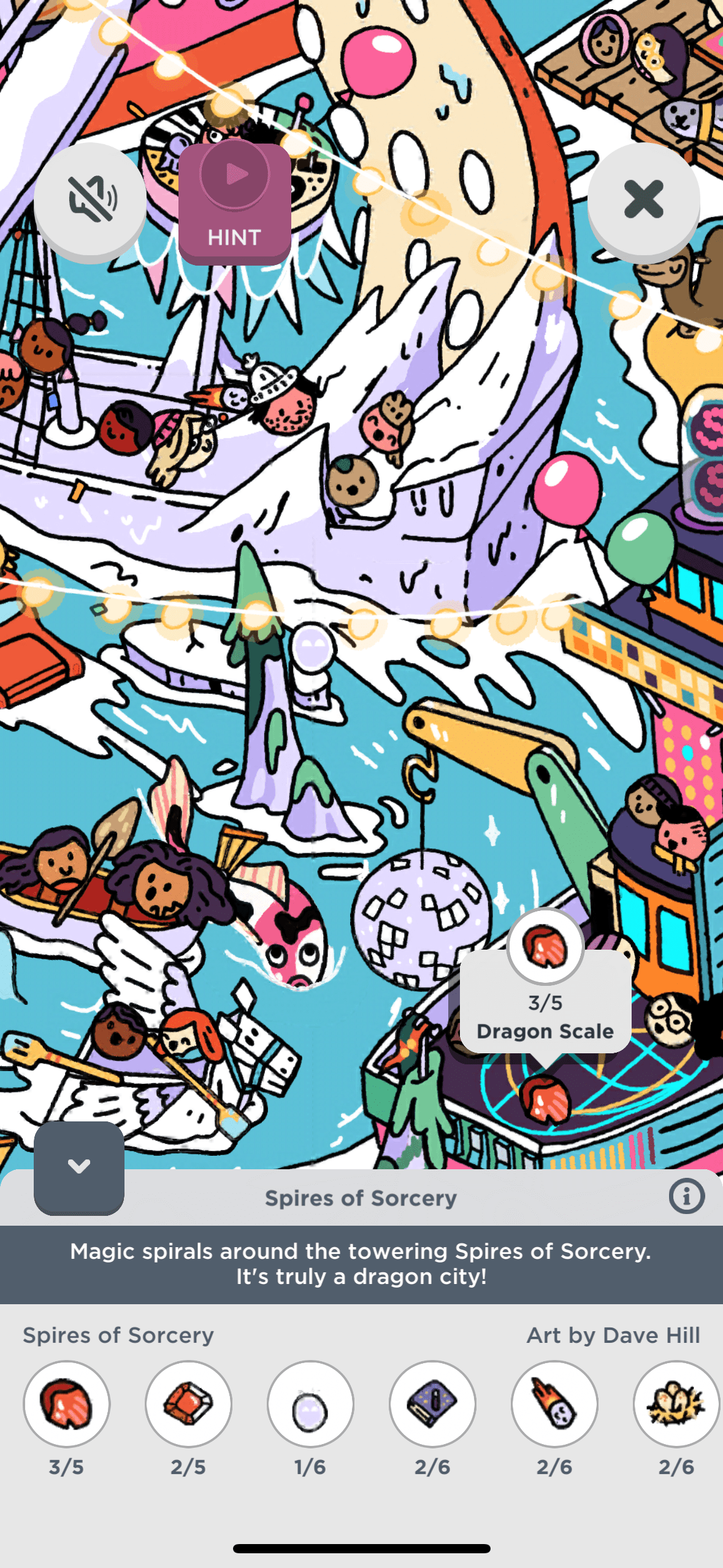
Task: Select the egg nest item 2/6
Action: (676, 1403)
